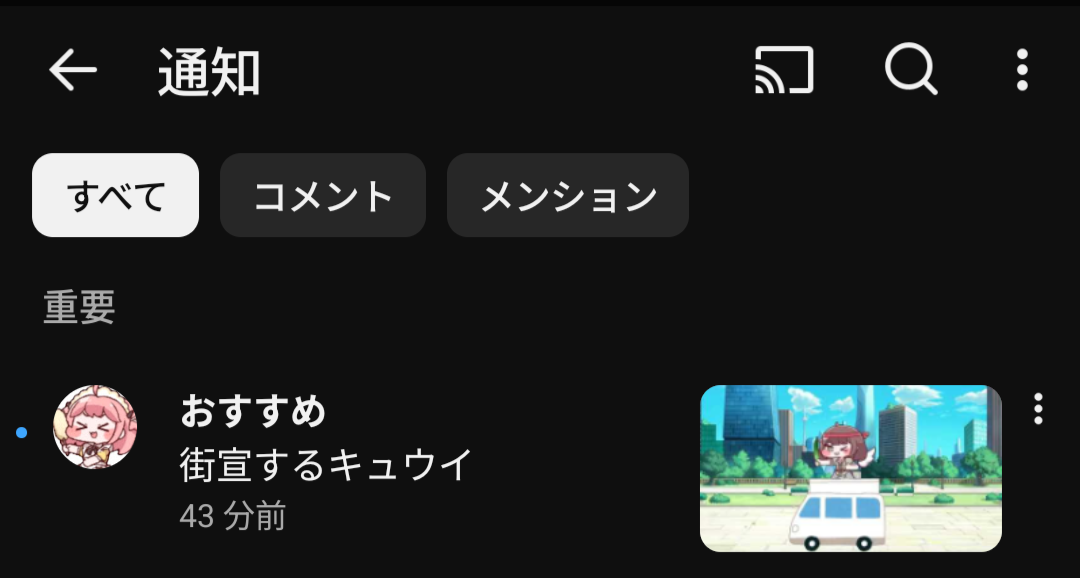Open the top bar overflow menu
Image resolution: width=1080 pixels, height=578 pixels.
point(1021,71)
